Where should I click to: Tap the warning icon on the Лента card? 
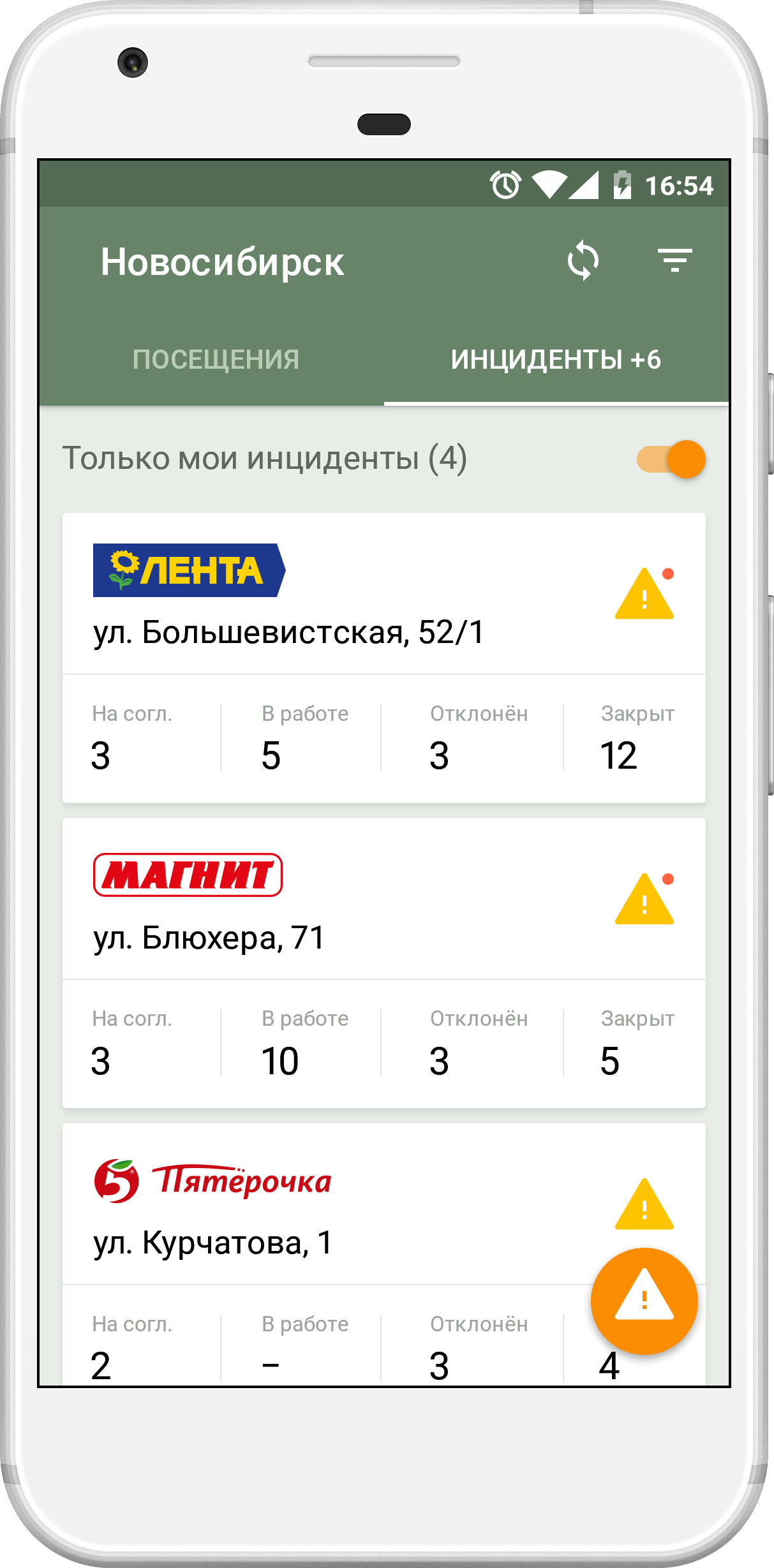coord(644,596)
